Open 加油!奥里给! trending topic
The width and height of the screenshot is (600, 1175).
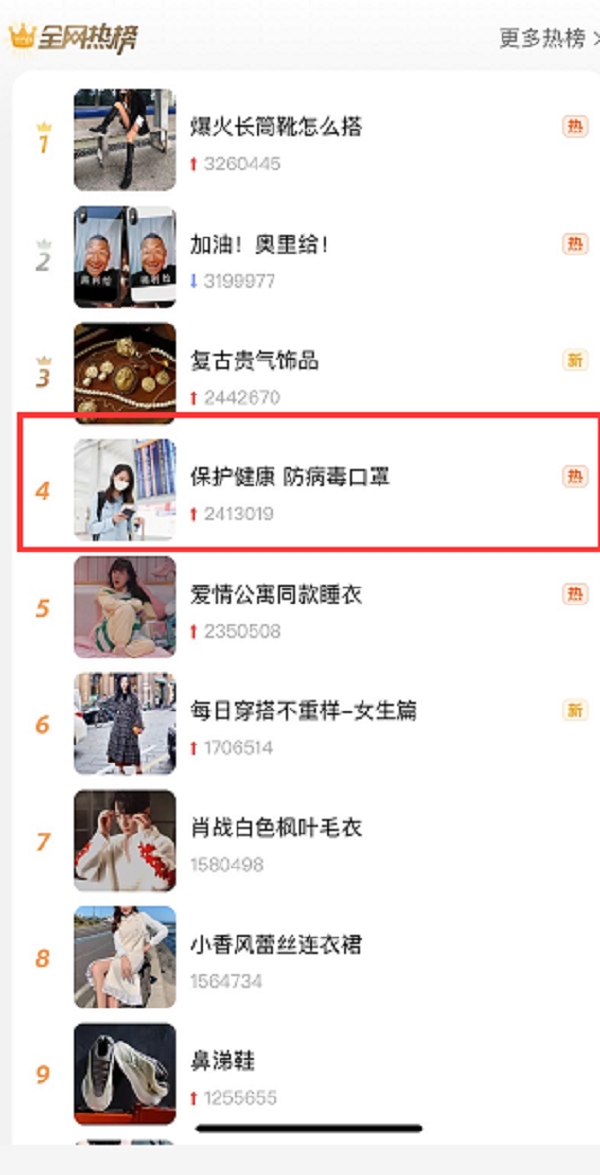260,244
